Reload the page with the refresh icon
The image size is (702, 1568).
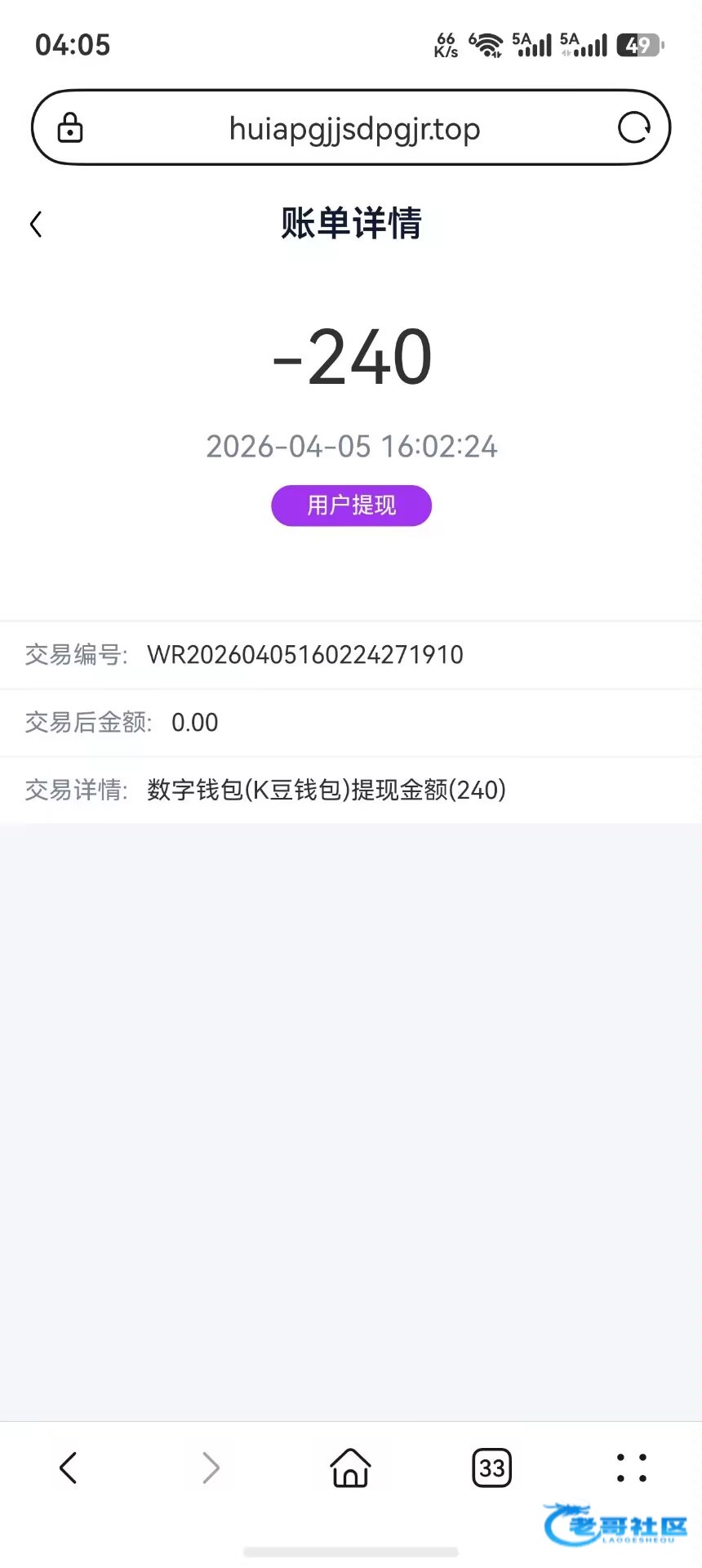[633, 128]
